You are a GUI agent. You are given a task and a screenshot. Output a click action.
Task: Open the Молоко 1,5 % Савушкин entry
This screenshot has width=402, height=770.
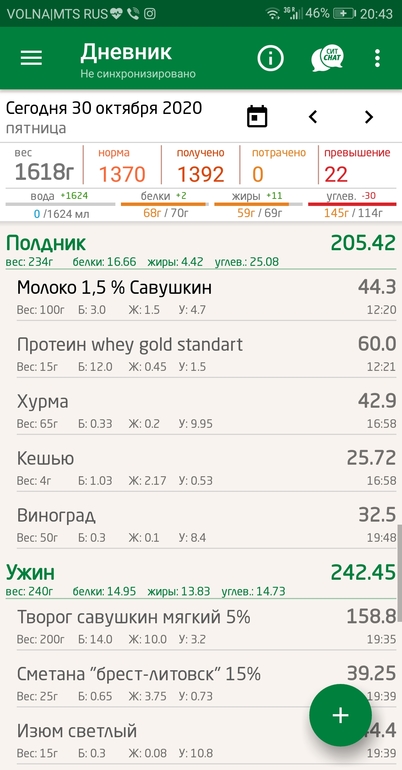[x=206, y=297]
